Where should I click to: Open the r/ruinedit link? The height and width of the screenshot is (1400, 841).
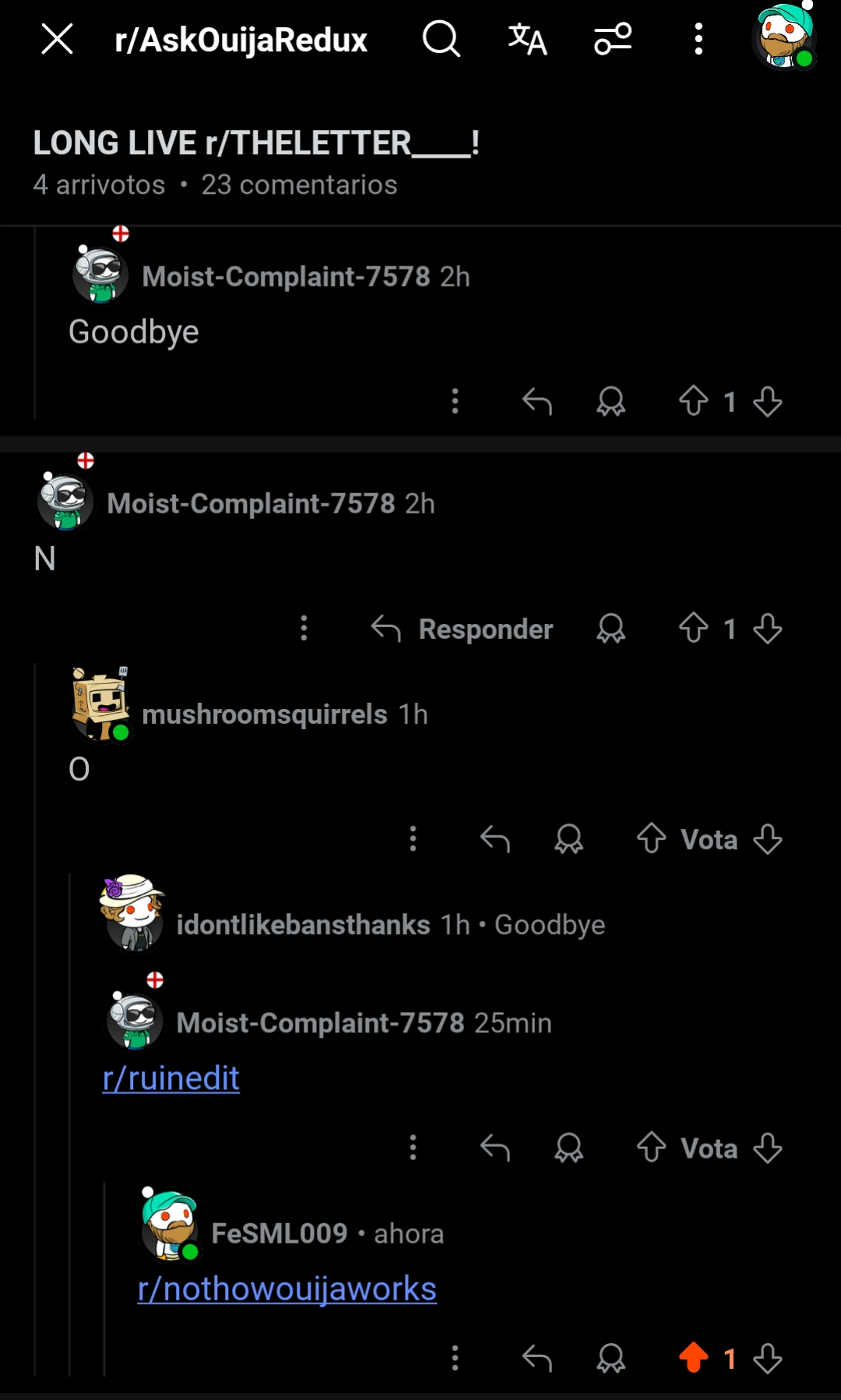(171, 1078)
